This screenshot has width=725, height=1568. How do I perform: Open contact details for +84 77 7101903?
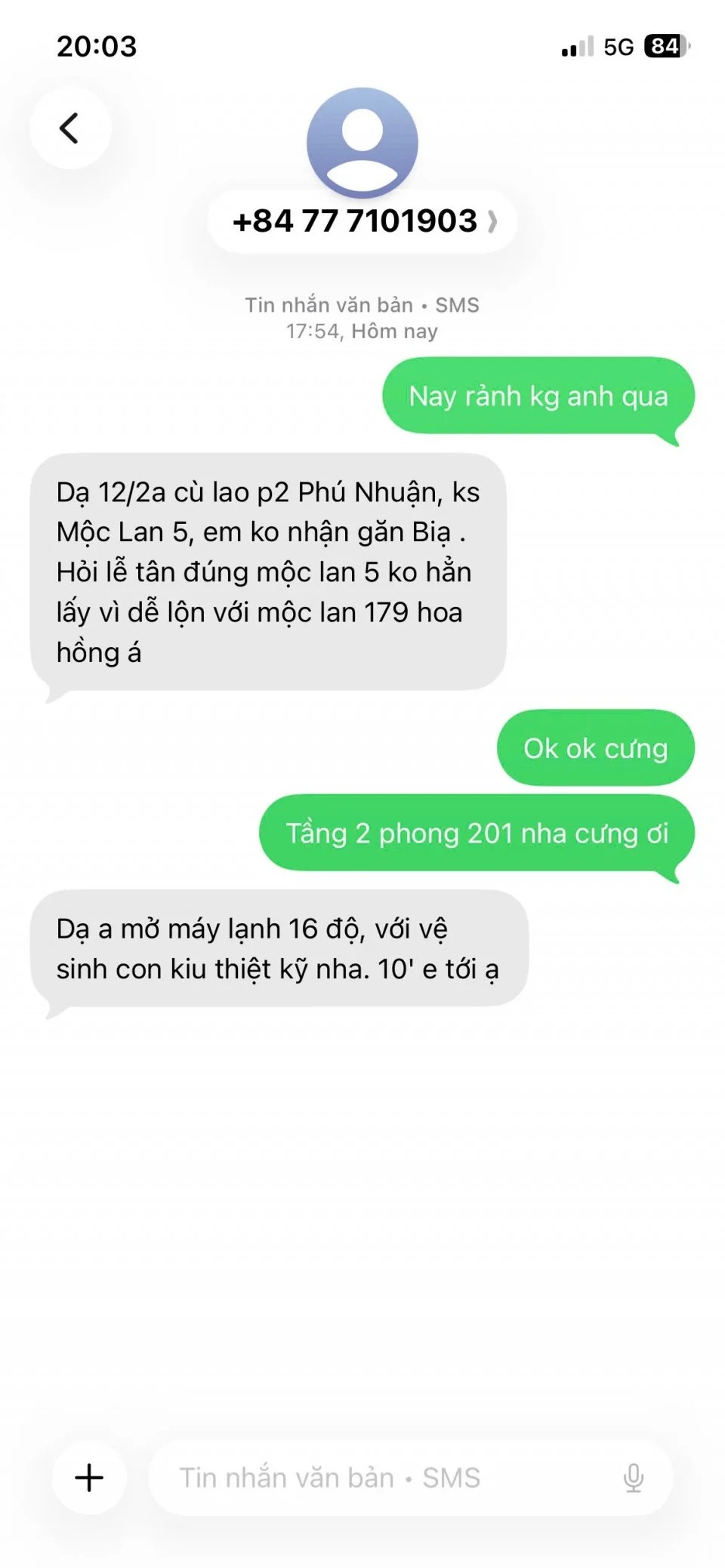(362, 222)
